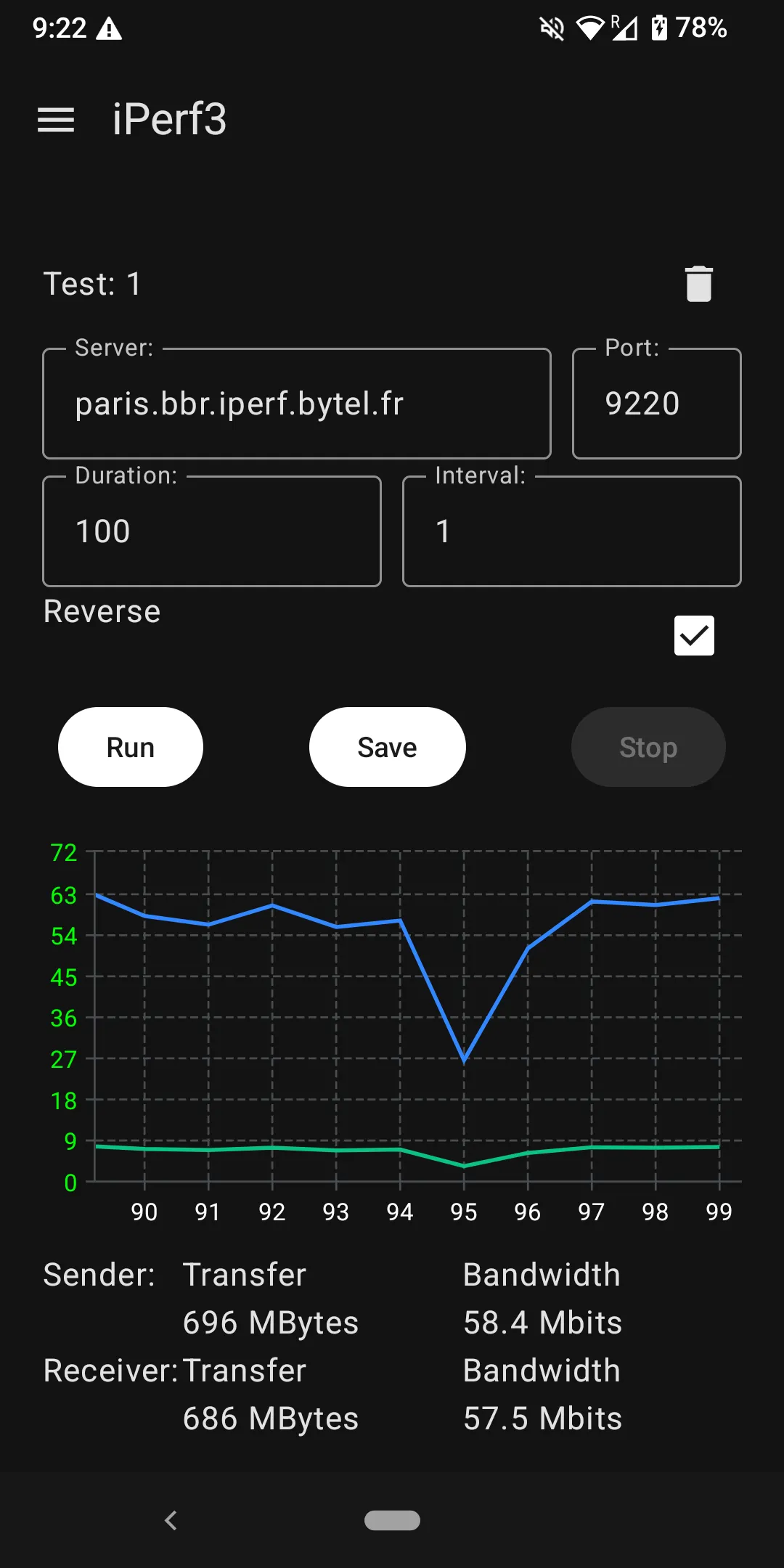The height and width of the screenshot is (1568, 784).
Task: Tap the Wi-Fi icon in status bar
Action: pyautogui.click(x=591, y=28)
